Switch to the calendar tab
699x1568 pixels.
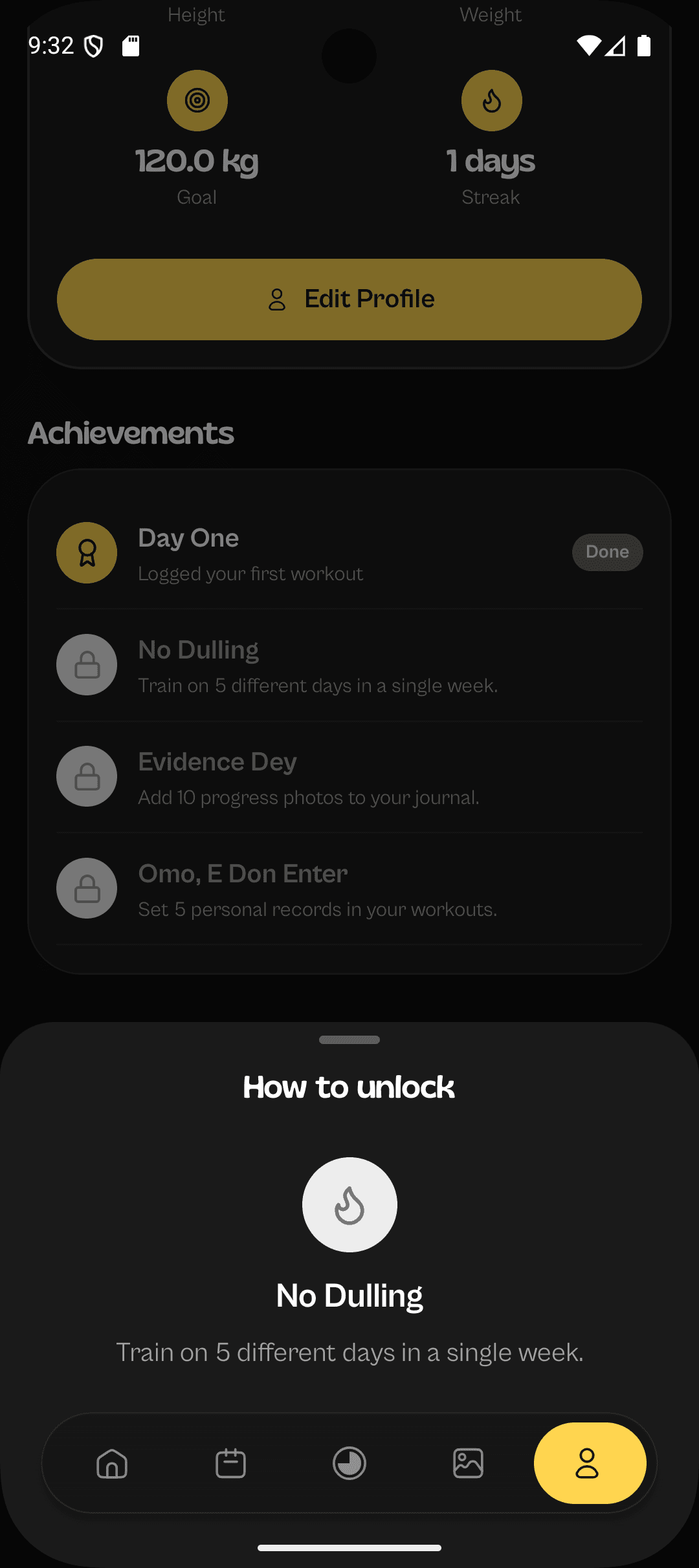[230, 1463]
